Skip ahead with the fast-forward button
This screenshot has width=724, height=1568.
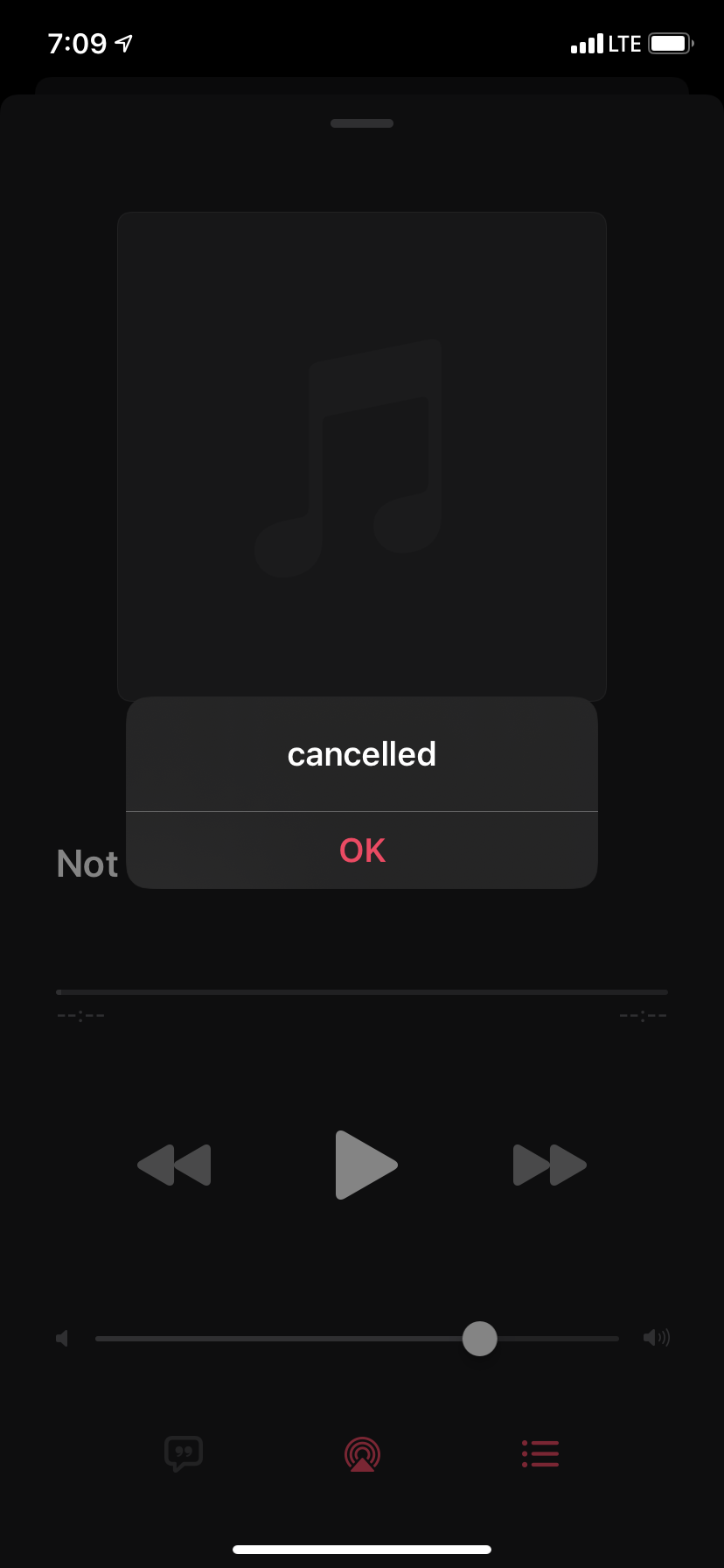(x=549, y=1165)
